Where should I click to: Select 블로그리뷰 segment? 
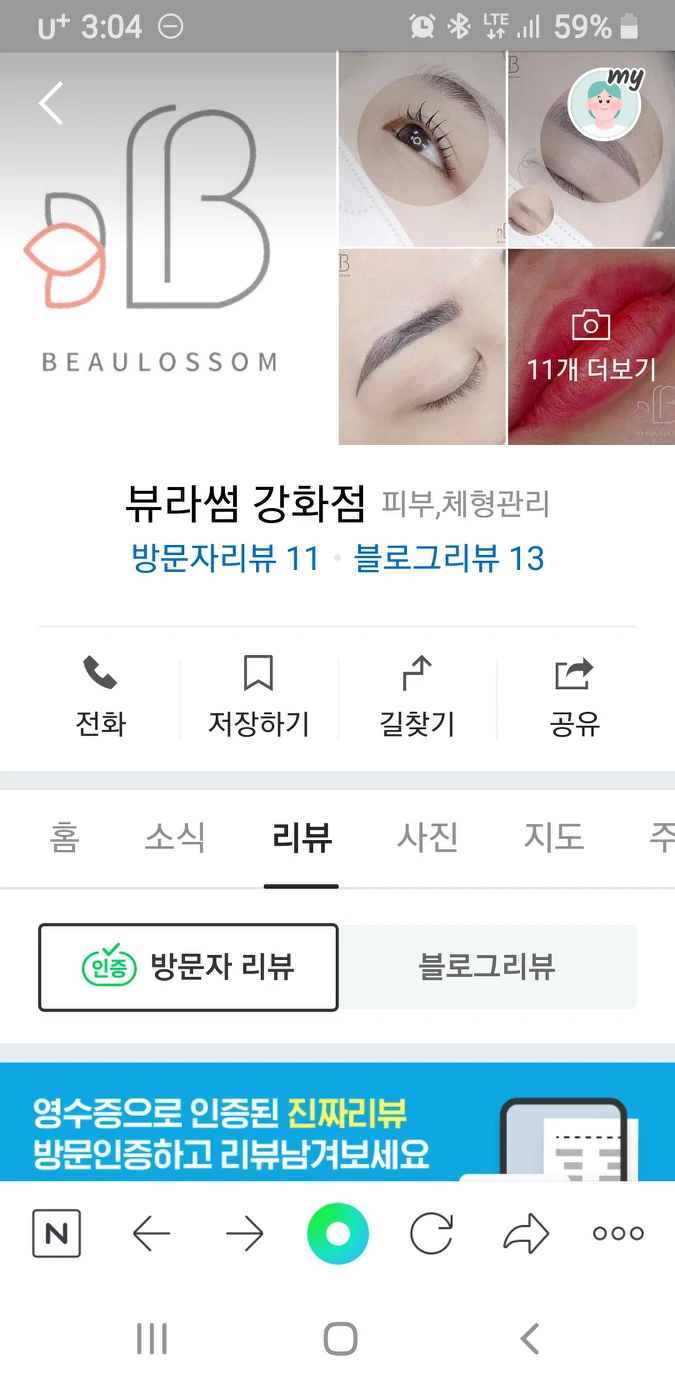(487, 967)
